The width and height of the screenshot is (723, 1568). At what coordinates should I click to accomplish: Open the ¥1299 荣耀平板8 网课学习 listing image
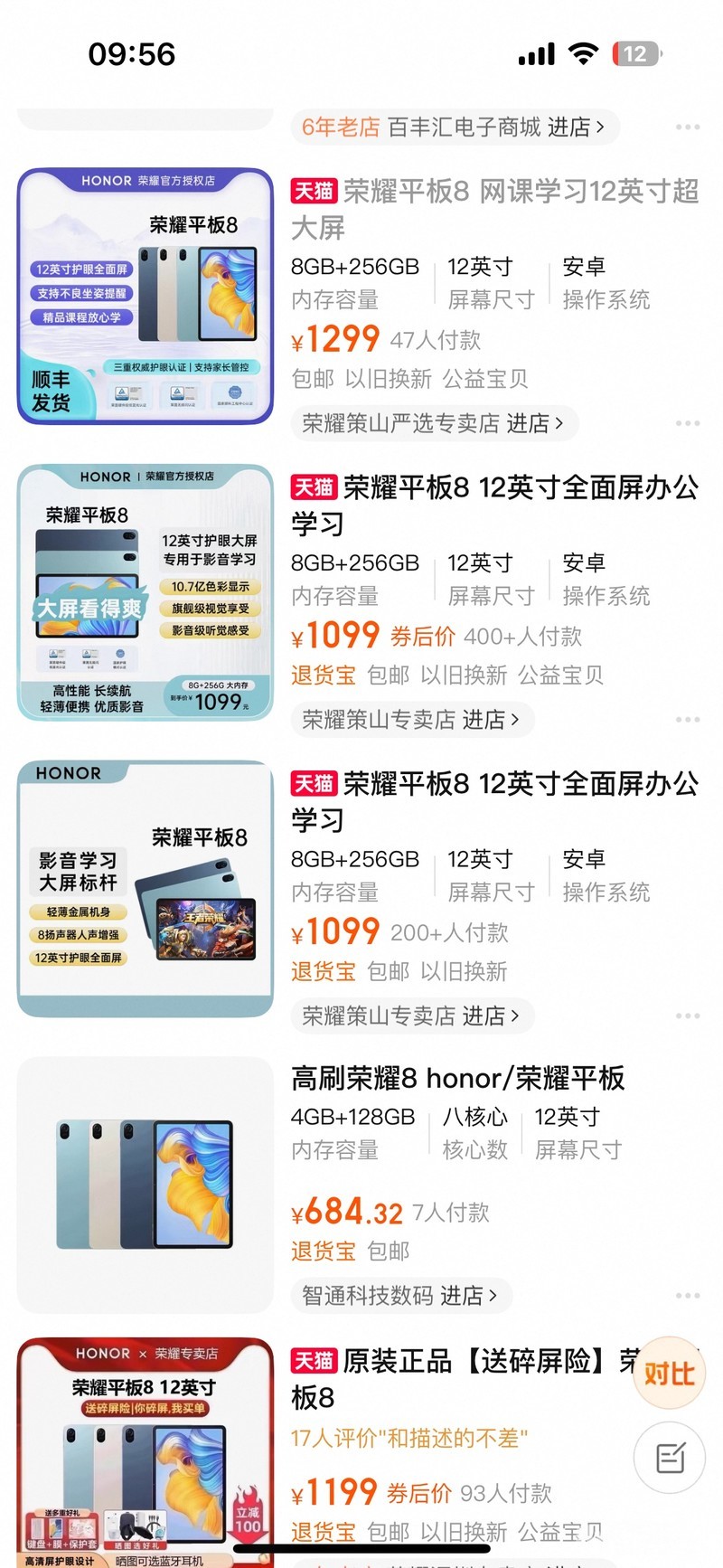146,296
